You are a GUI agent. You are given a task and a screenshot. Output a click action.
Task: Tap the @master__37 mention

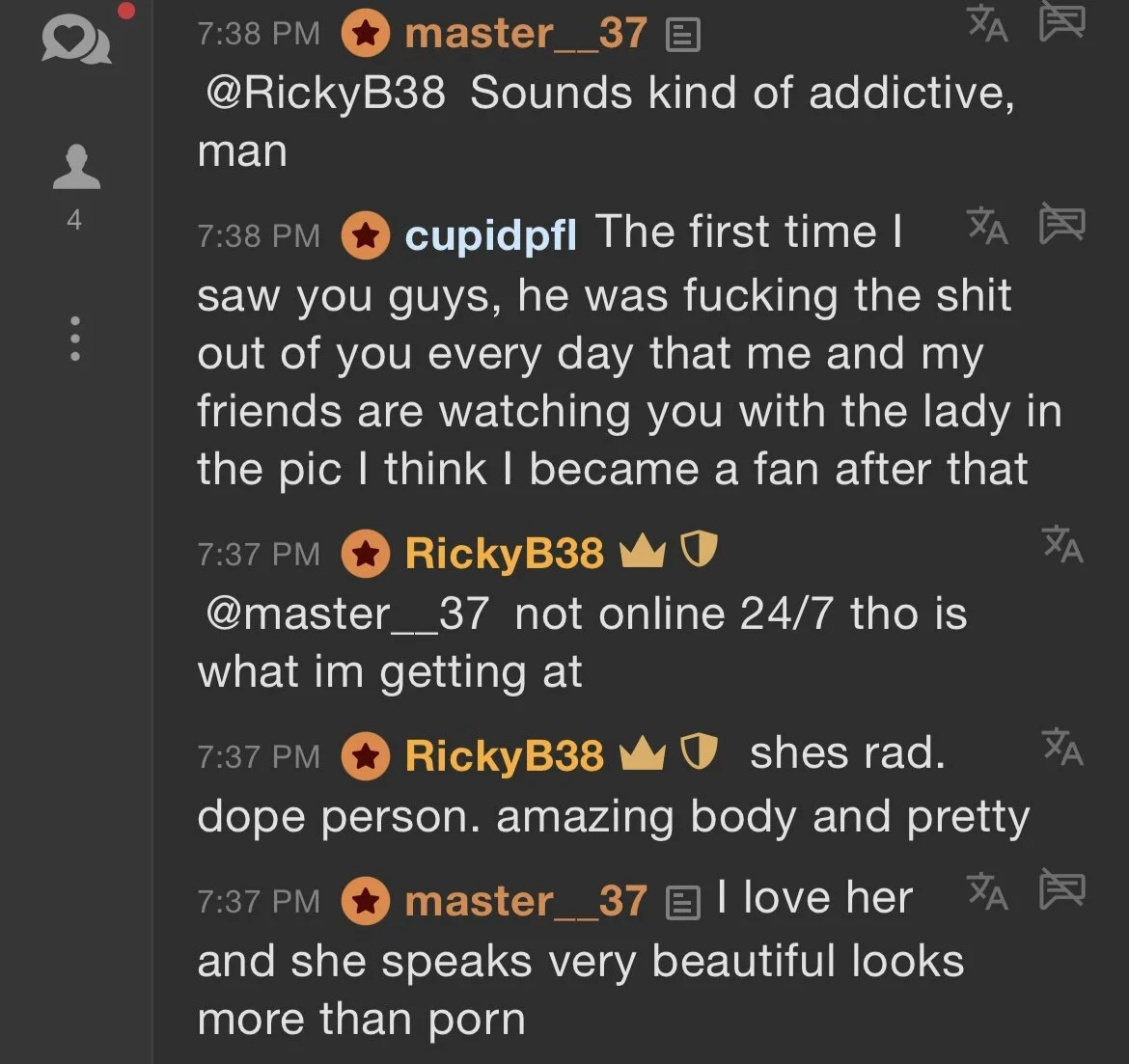coord(346,614)
